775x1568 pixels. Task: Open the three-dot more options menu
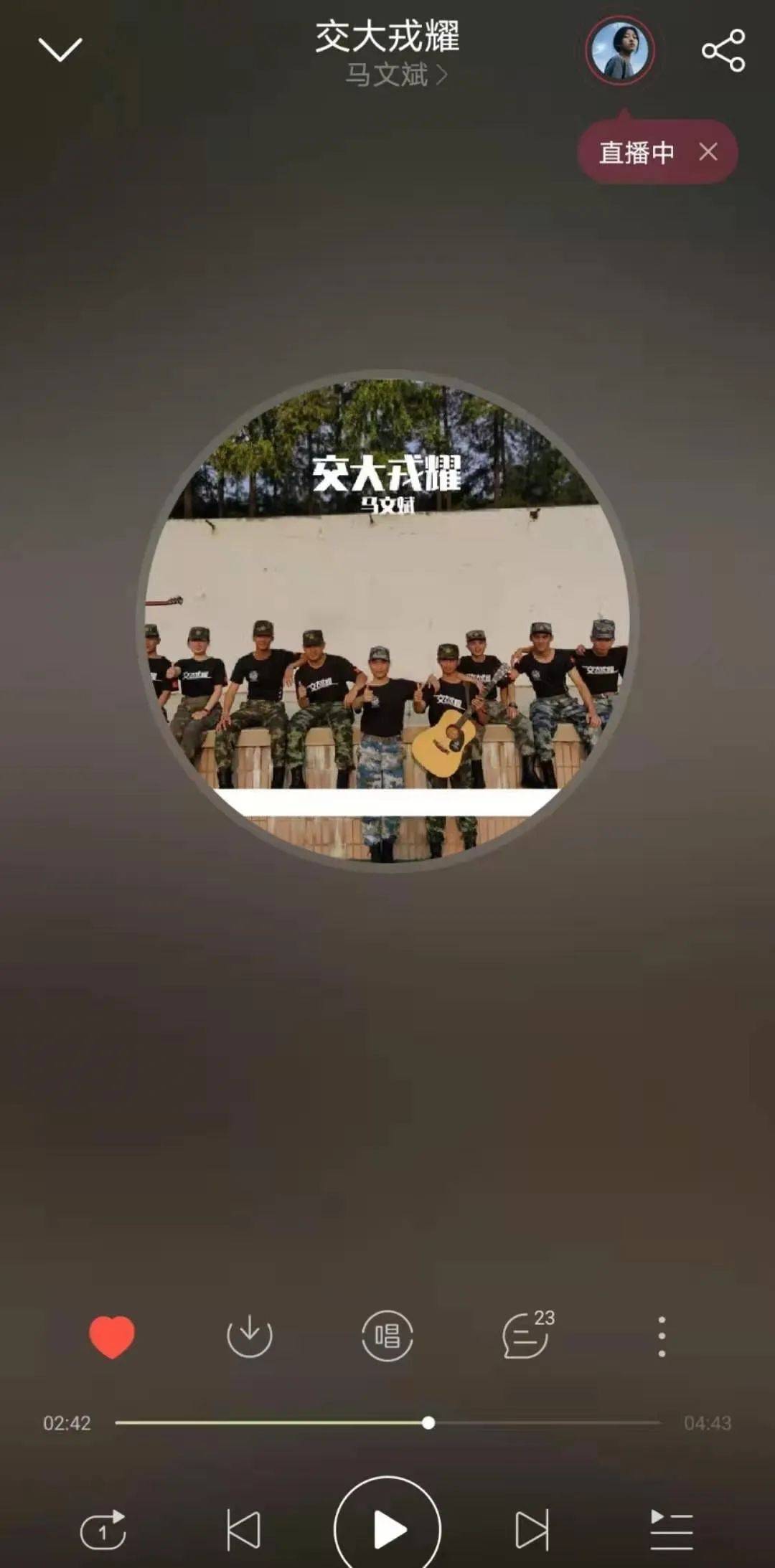click(662, 1336)
